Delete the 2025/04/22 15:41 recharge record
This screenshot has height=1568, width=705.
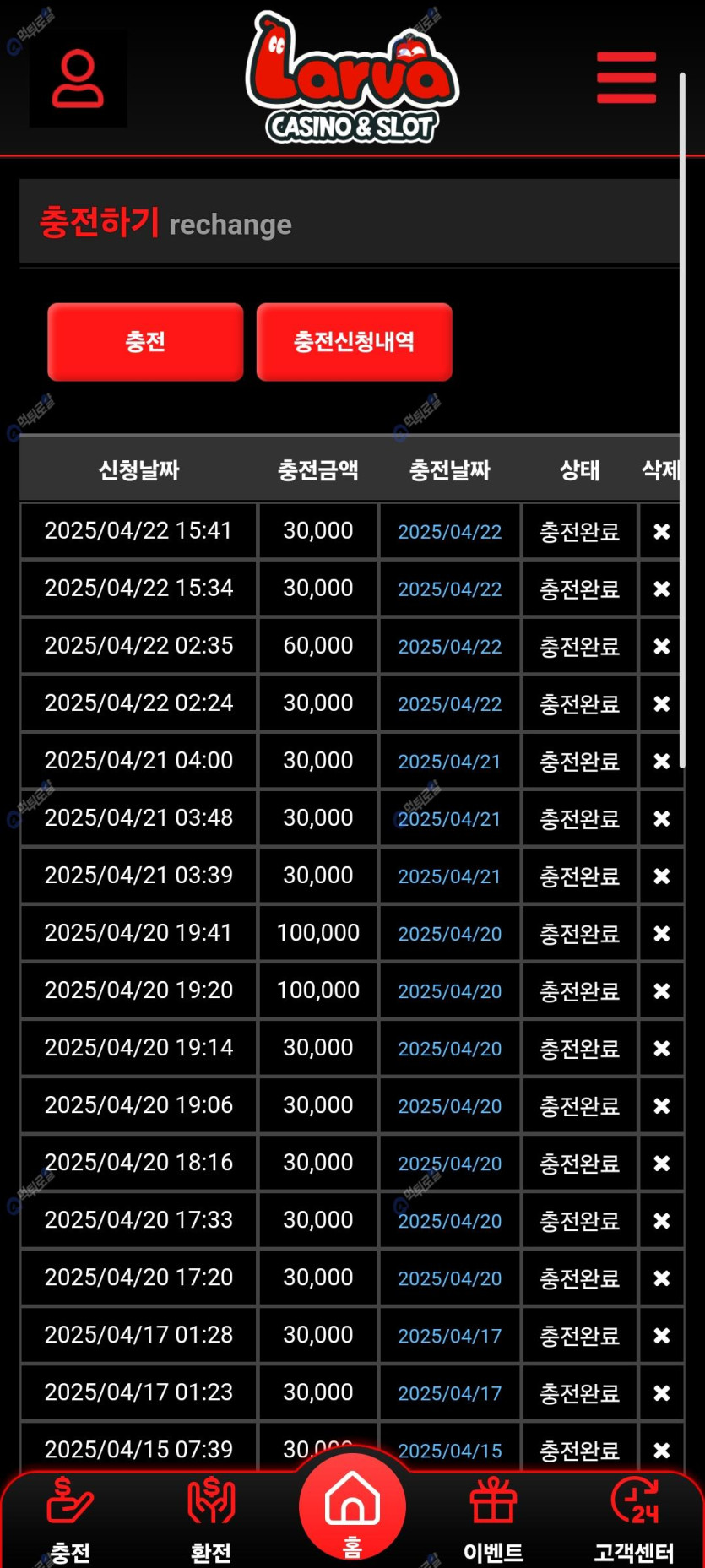pyautogui.click(x=662, y=531)
